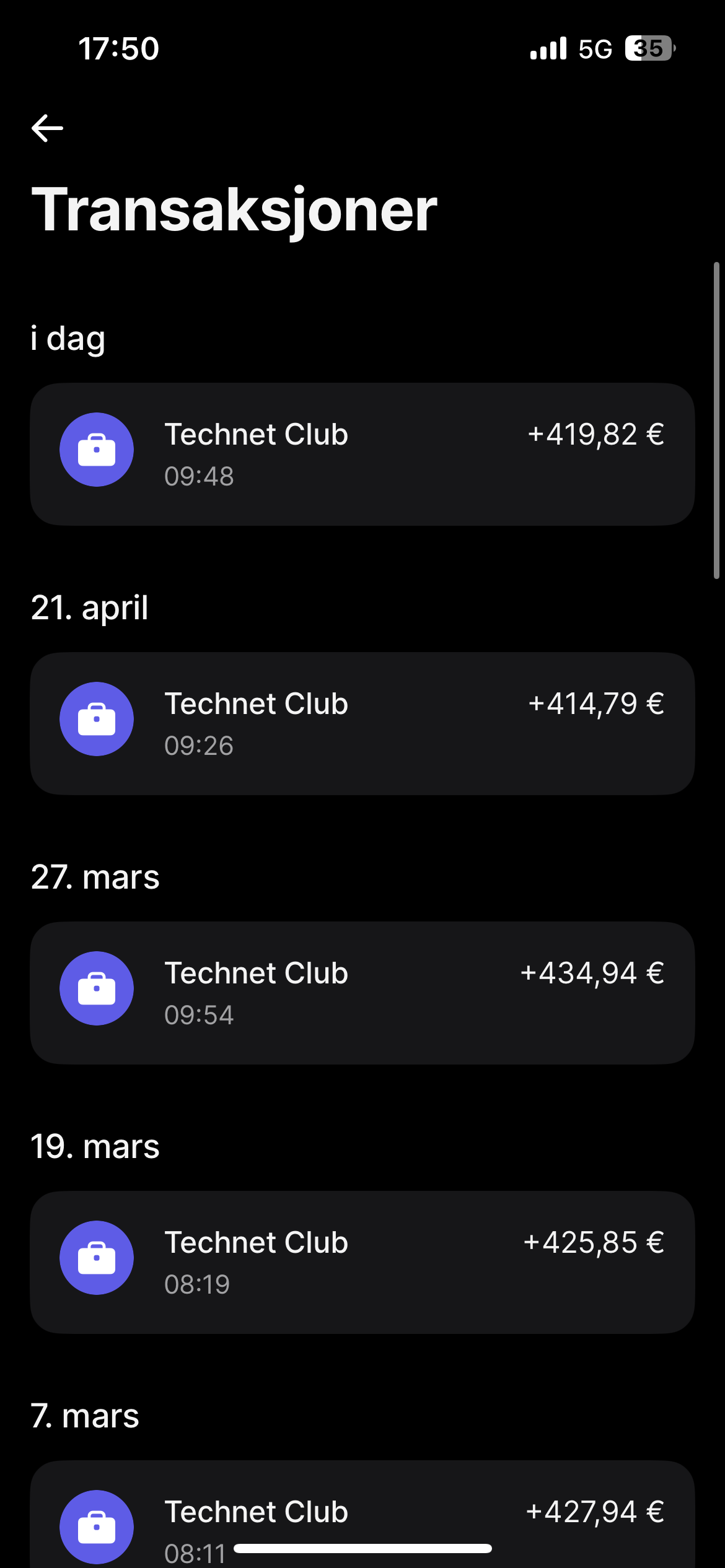Open the +427,94 € transaction from 7. mars
This screenshot has width=725, height=1568.
click(x=362, y=1514)
